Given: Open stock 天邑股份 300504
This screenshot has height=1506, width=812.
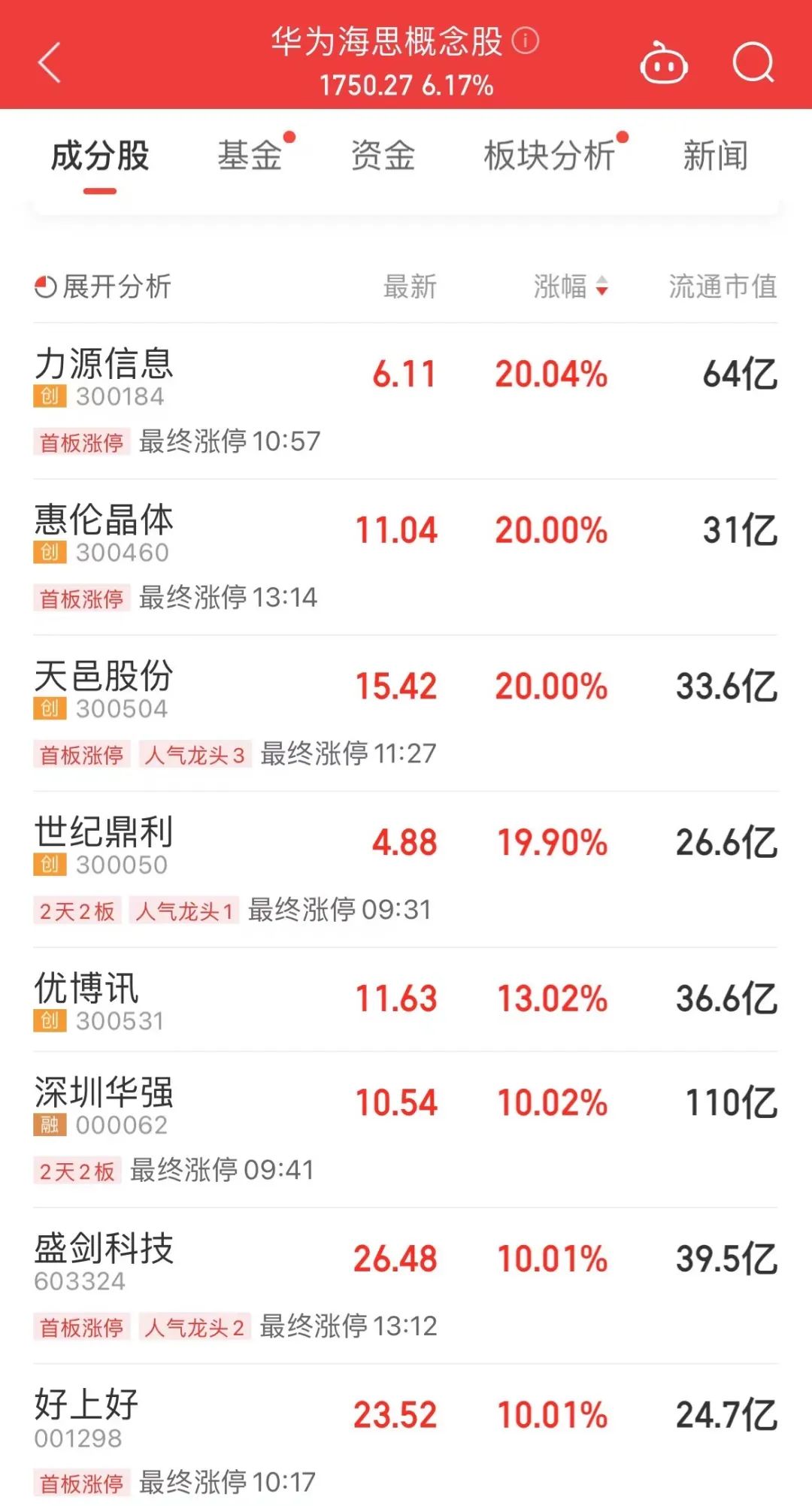Looking at the screenshot, I should tap(405, 714).
